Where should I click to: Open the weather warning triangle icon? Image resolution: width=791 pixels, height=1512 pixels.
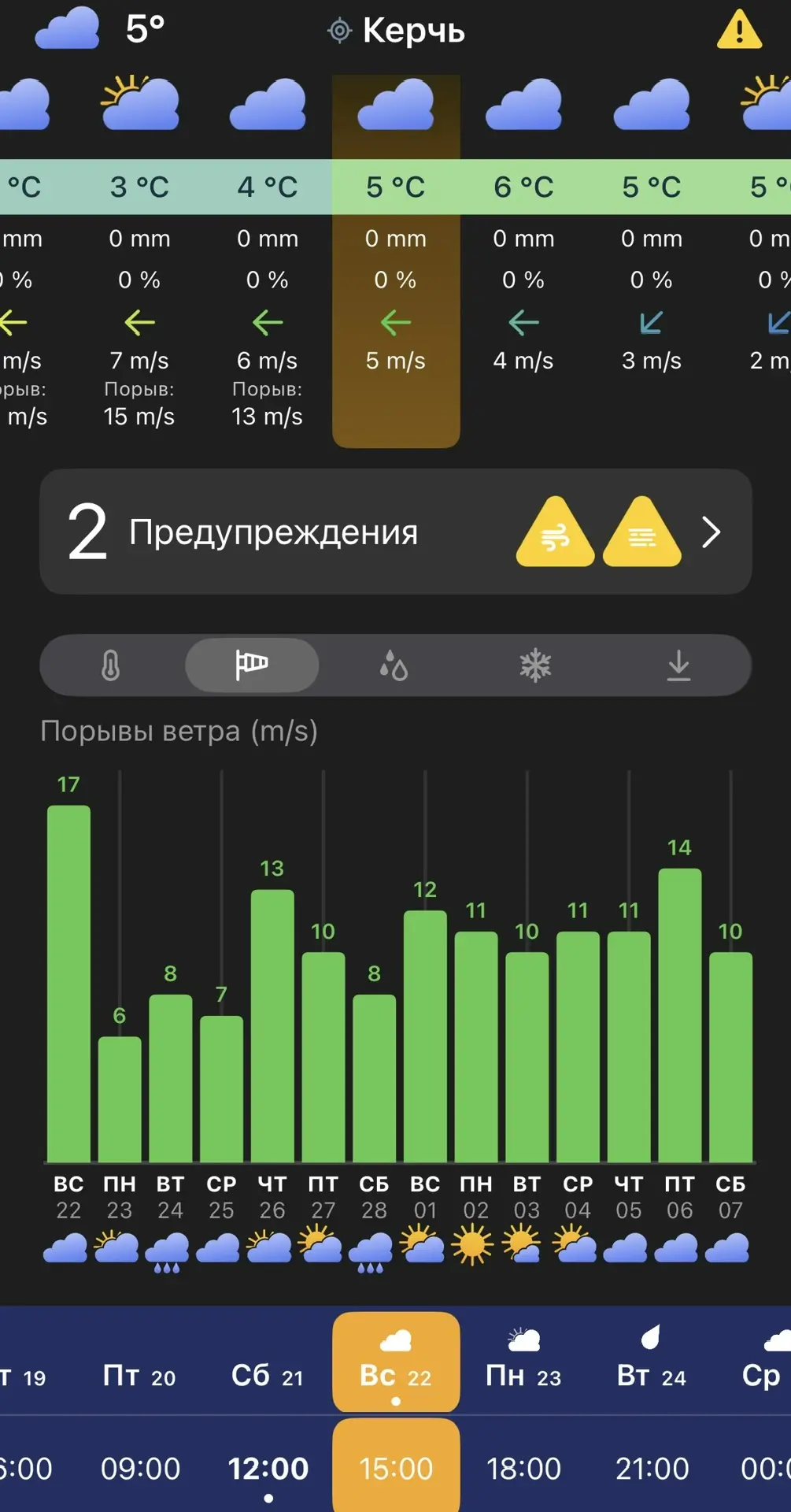click(738, 31)
